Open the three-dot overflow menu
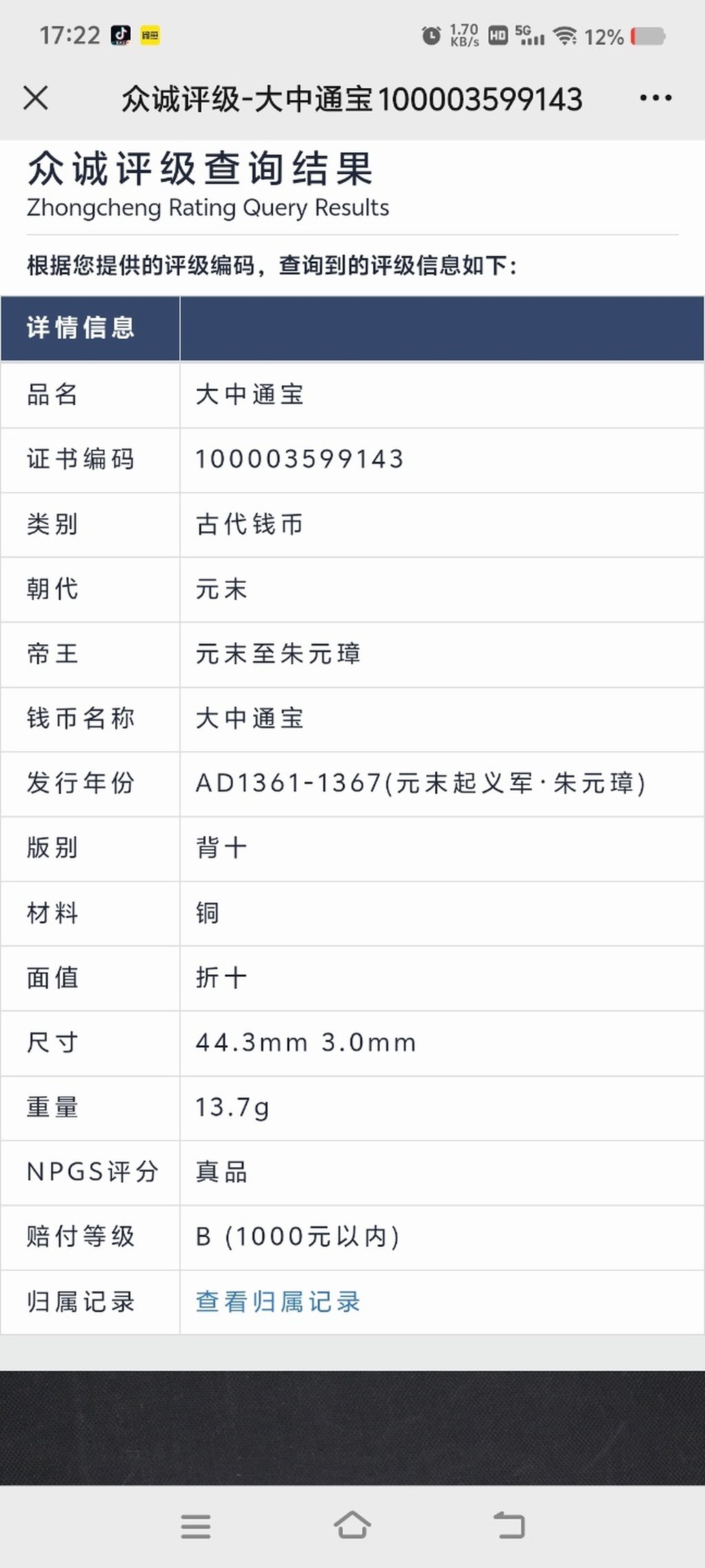 tap(655, 98)
